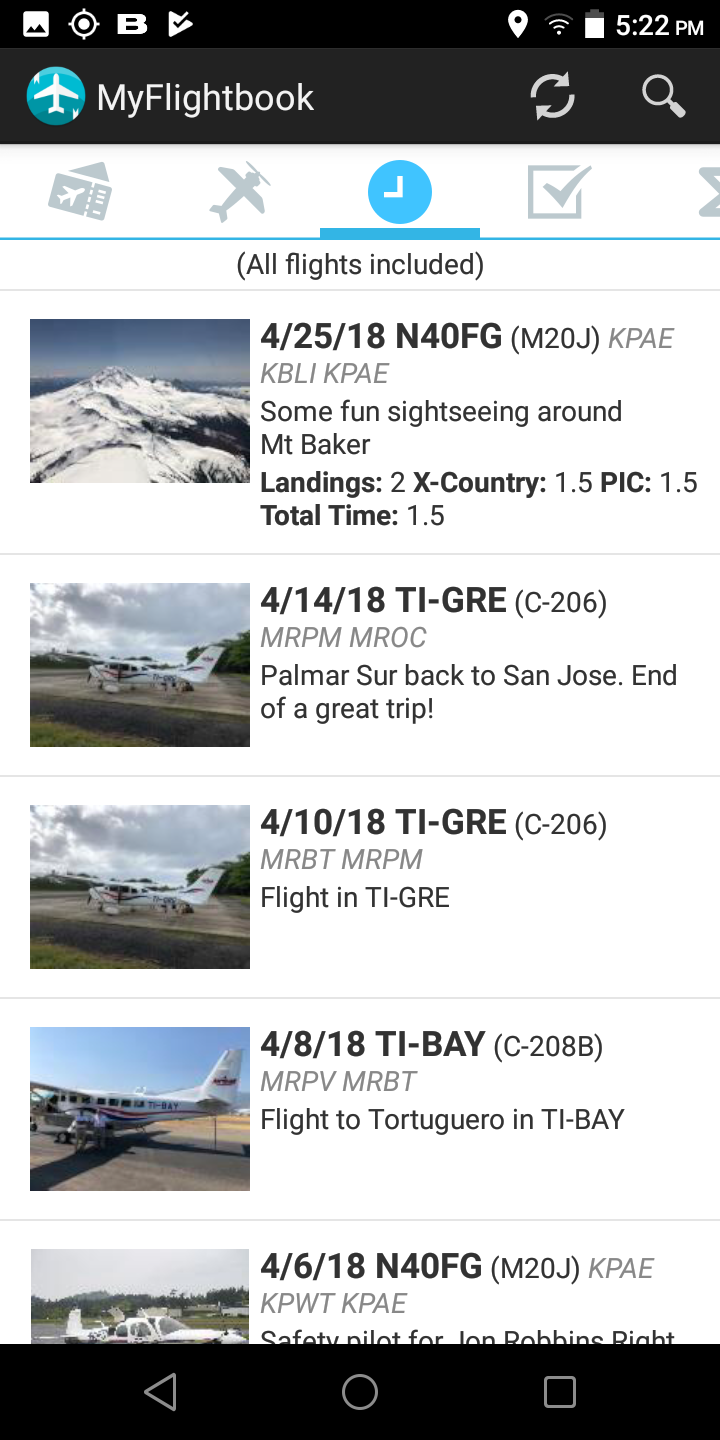This screenshot has height=1440, width=720.
Task: Tap the refresh sync icon
Action: point(552,97)
